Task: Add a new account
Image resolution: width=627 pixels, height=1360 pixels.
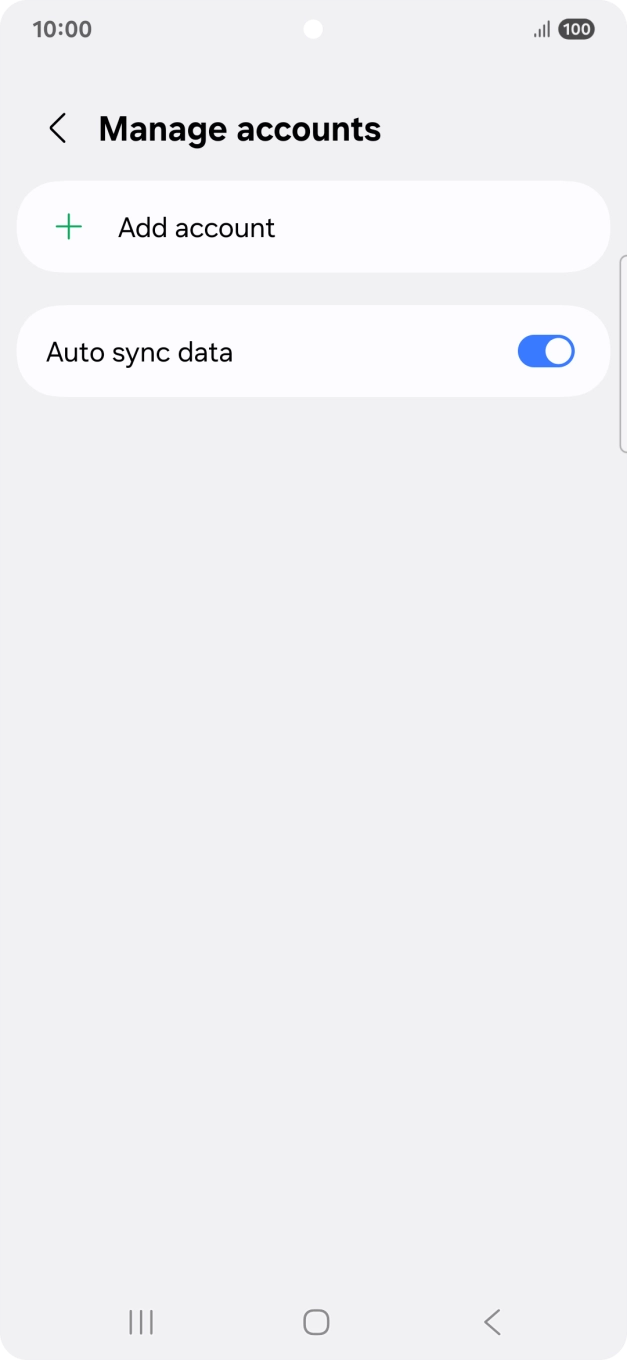Action: coord(196,228)
